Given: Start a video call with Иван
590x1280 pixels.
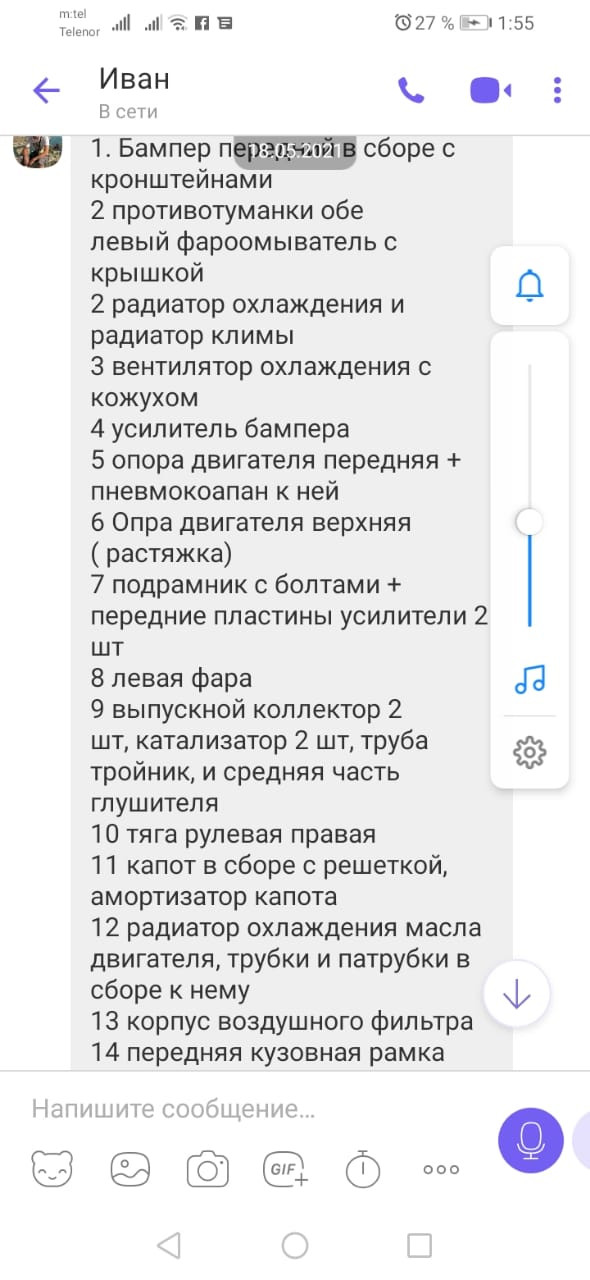Looking at the screenshot, I should [x=490, y=90].
